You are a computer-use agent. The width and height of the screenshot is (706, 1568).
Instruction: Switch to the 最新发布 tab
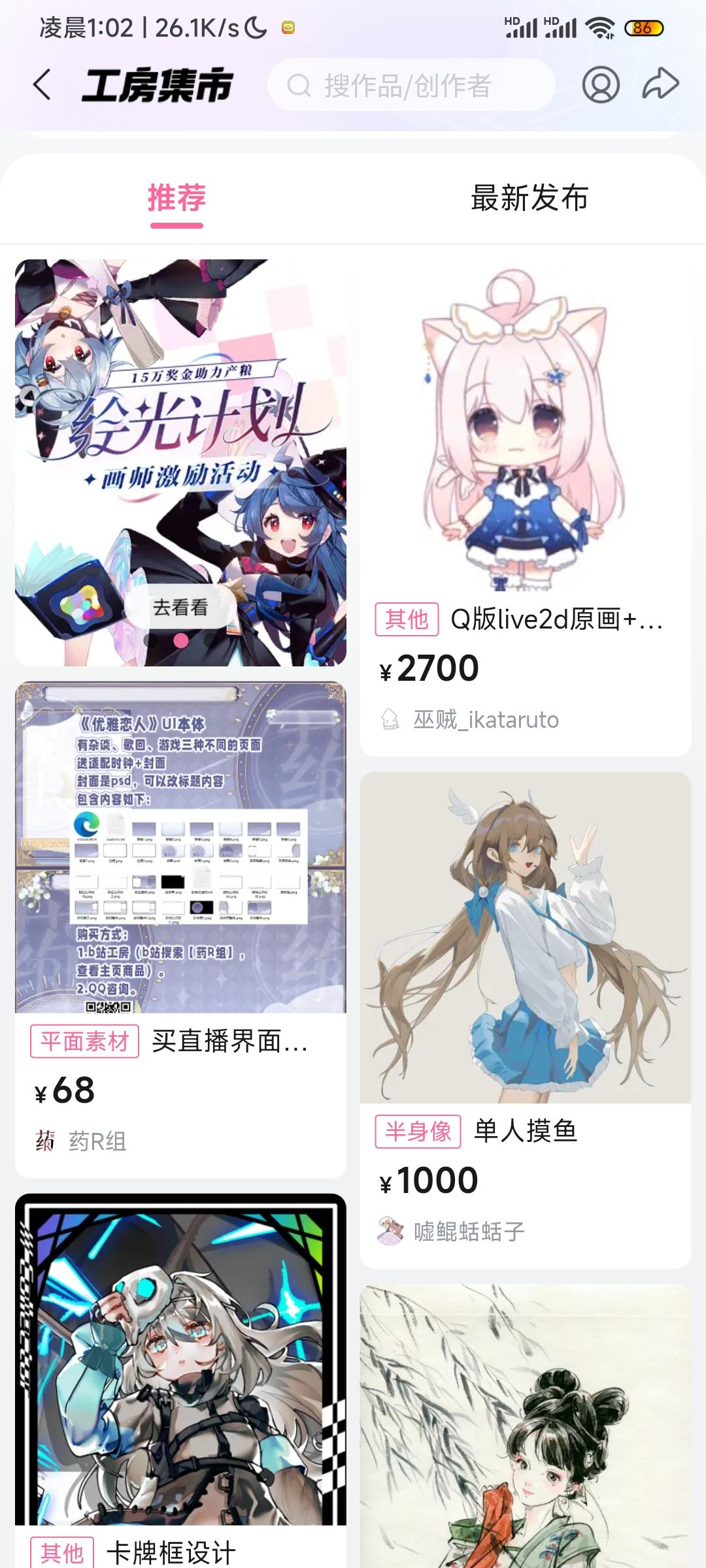pyautogui.click(x=529, y=198)
